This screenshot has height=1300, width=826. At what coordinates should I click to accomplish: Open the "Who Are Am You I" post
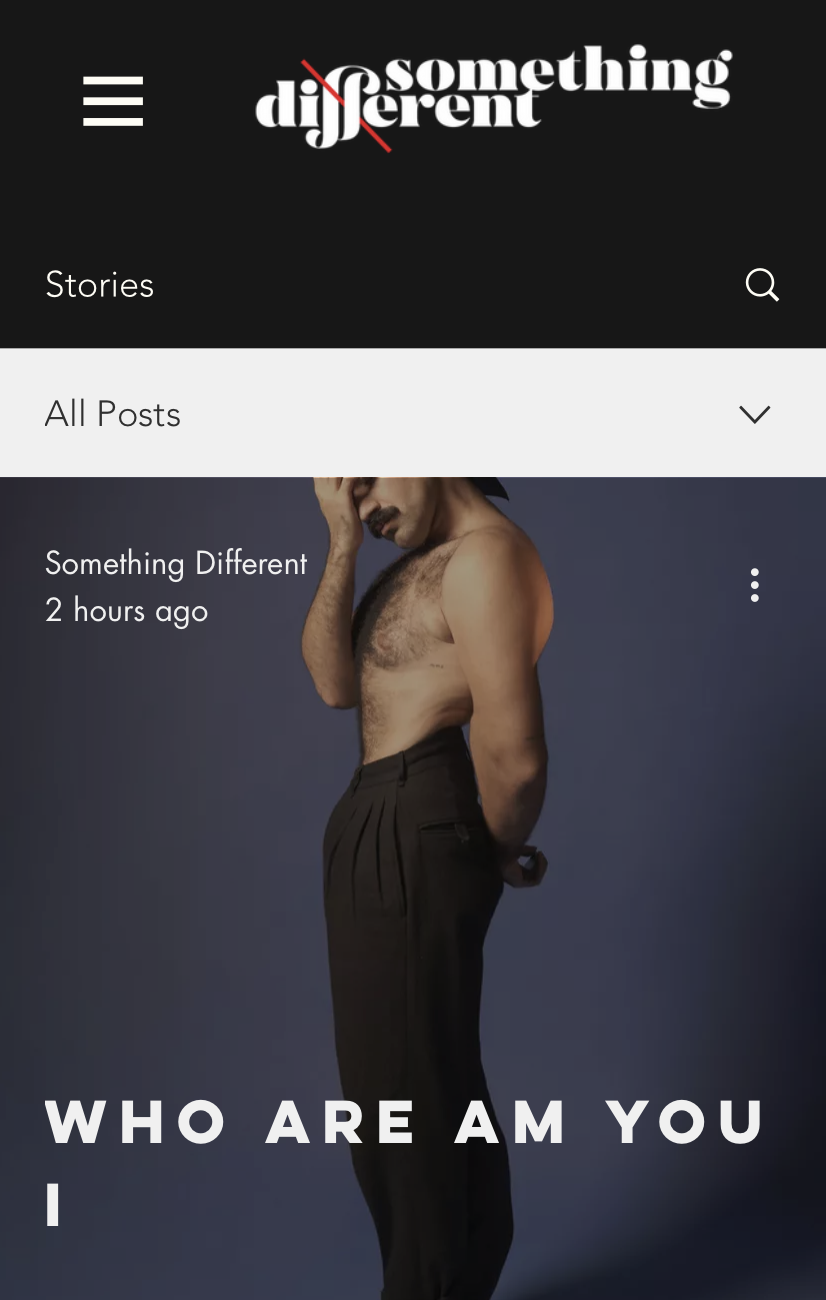tap(405, 1160)
